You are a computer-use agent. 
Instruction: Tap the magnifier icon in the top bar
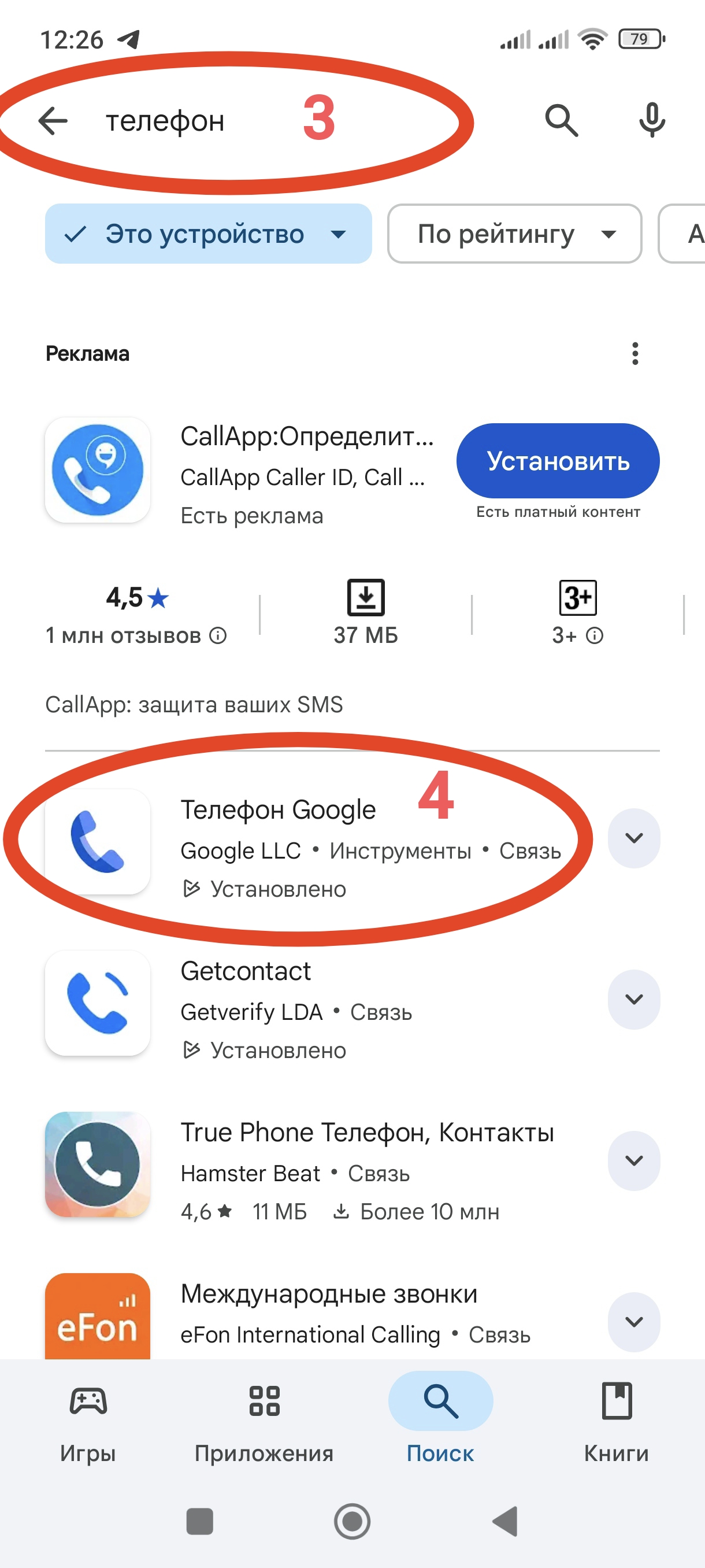tap(560, 120)
